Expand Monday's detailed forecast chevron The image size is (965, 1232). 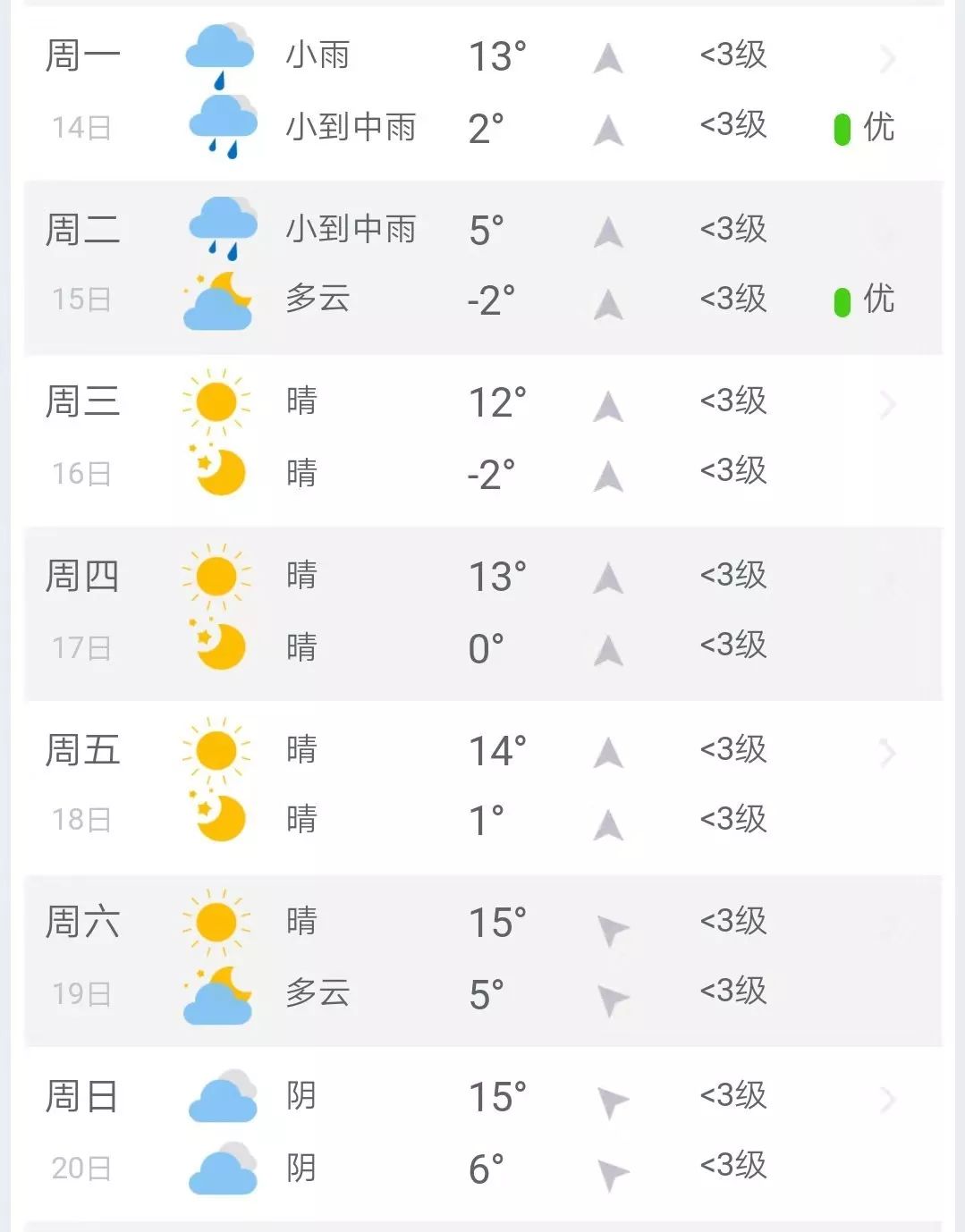pos(886,58)
